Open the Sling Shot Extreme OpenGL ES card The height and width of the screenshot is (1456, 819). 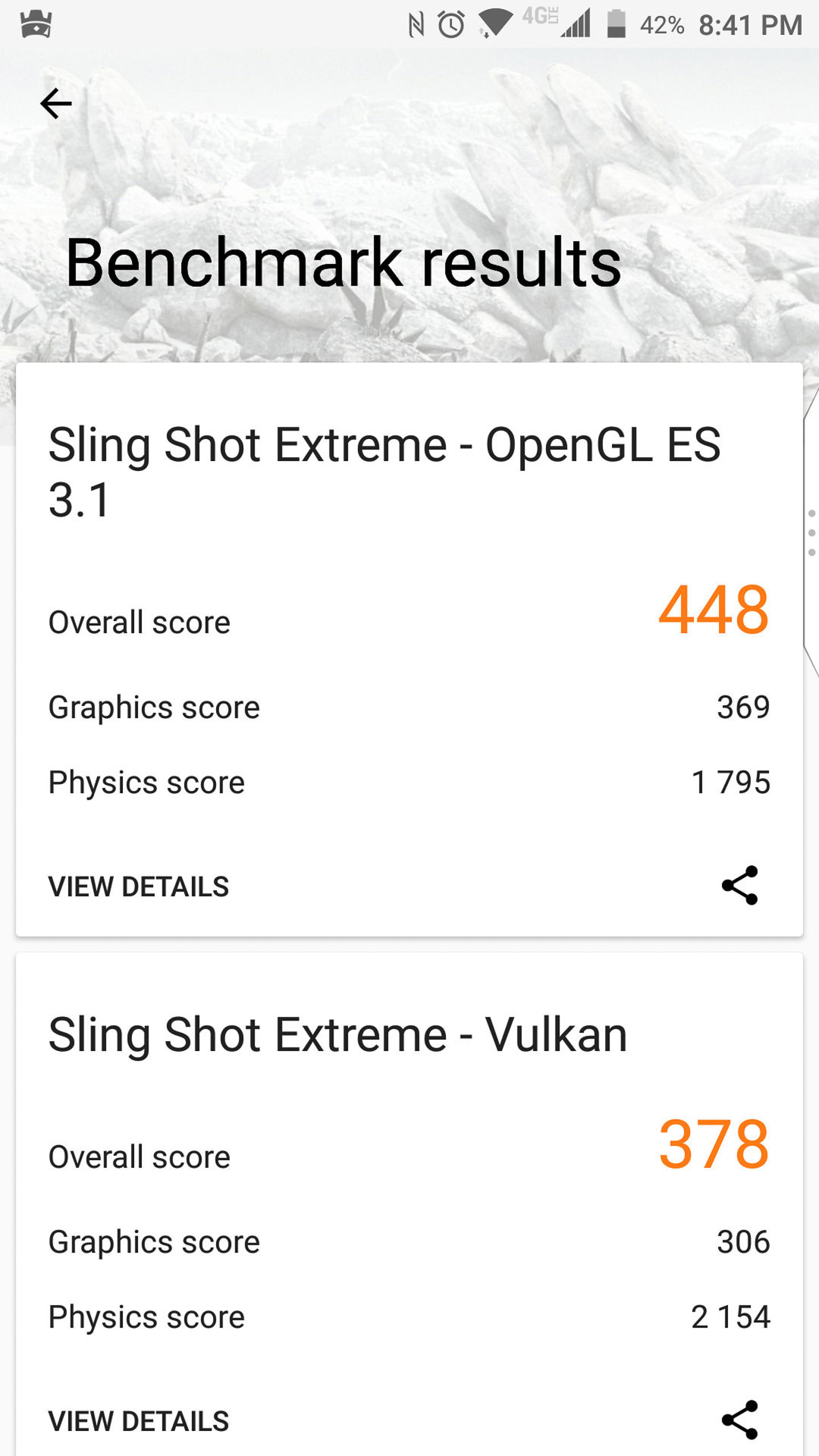[384, 472]
